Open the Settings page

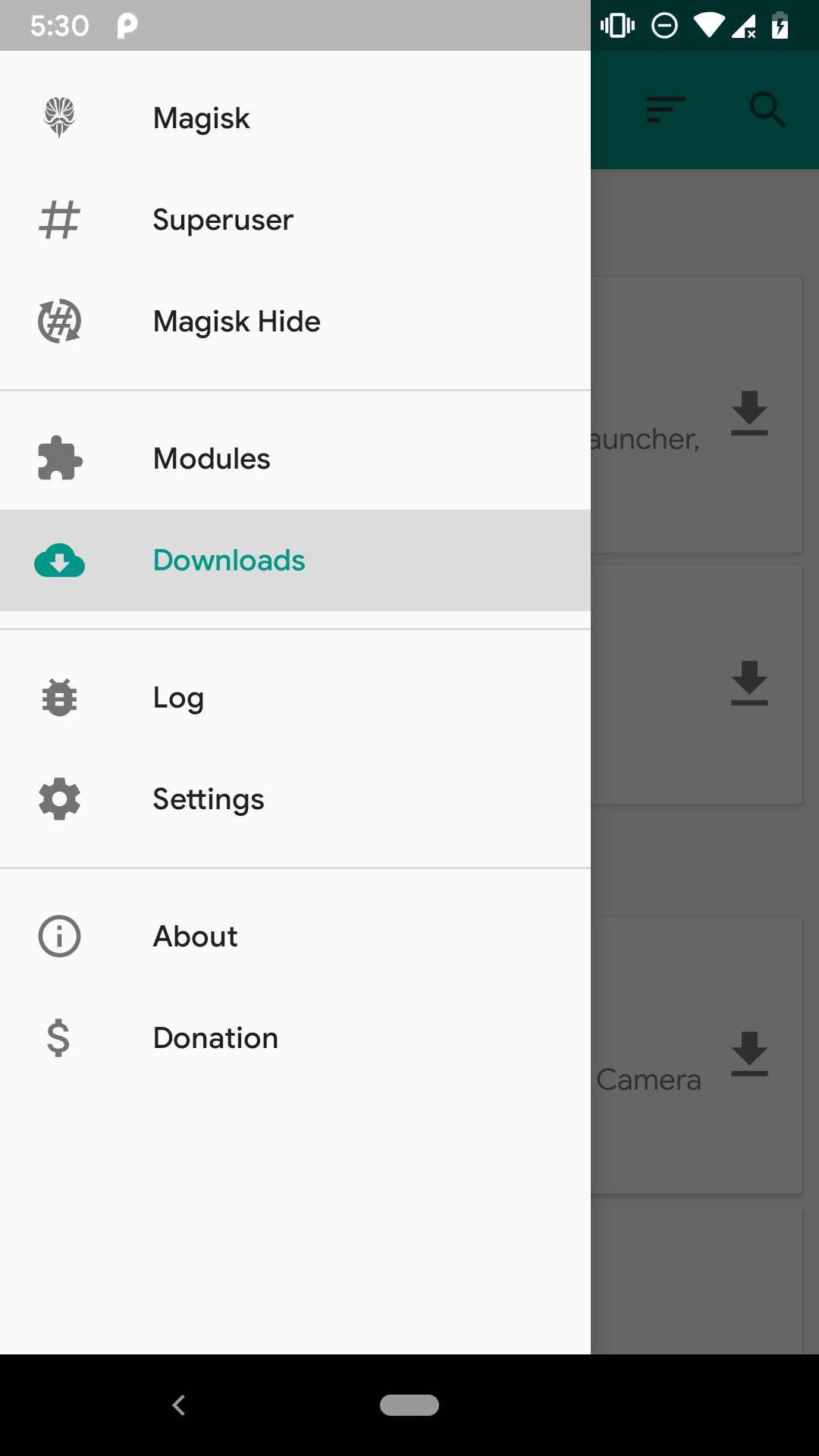coord(209,799)
